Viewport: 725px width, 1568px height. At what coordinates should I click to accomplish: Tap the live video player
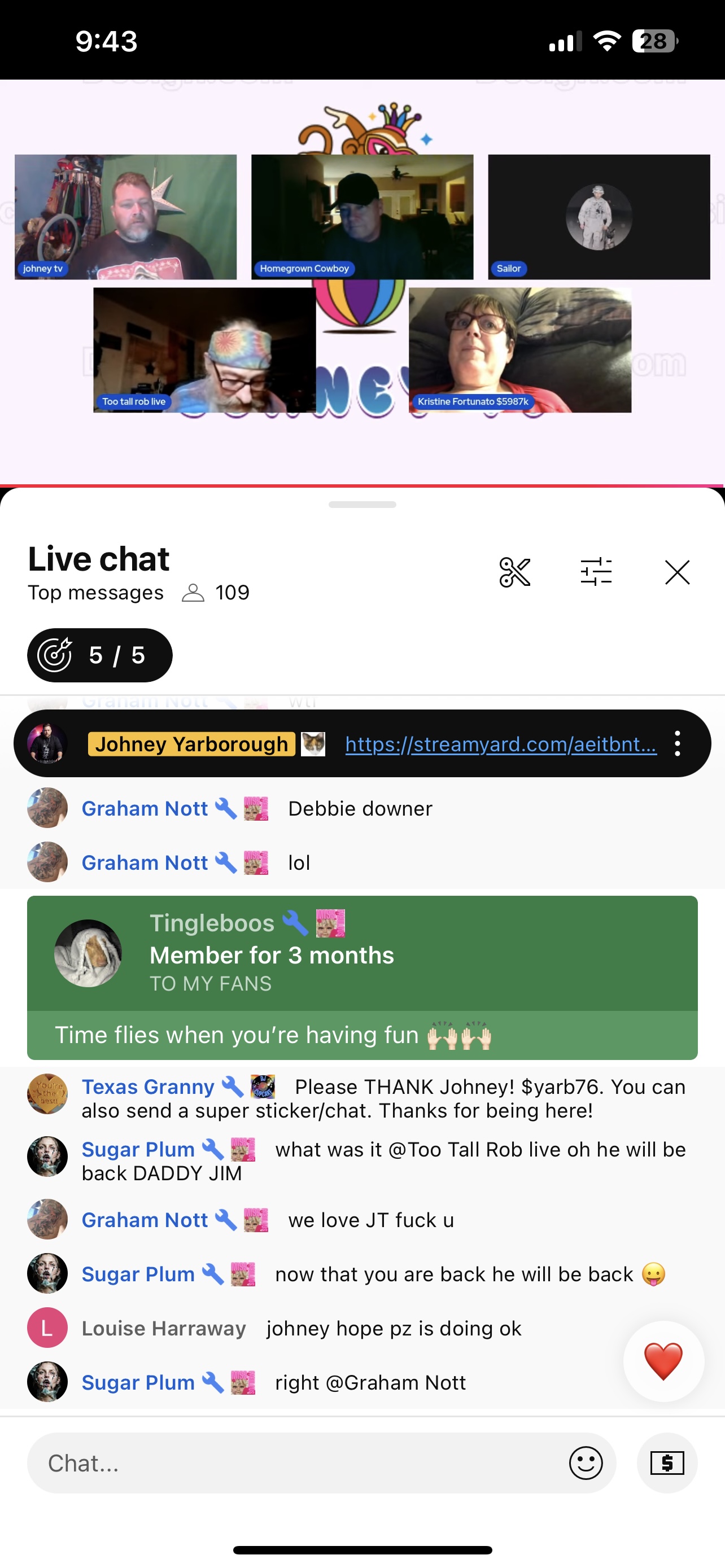coord(362,283)
